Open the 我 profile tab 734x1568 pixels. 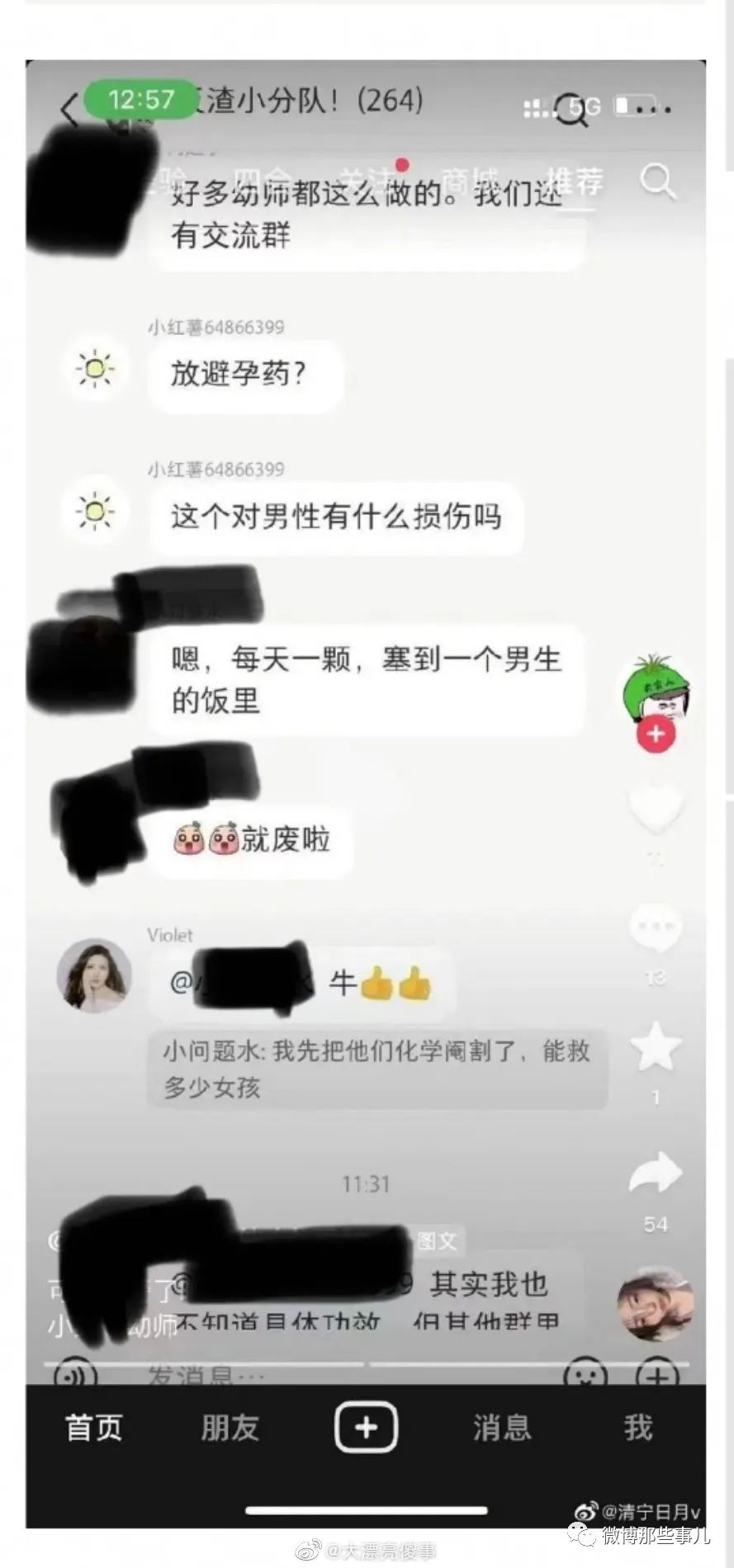coord(638,1428)
